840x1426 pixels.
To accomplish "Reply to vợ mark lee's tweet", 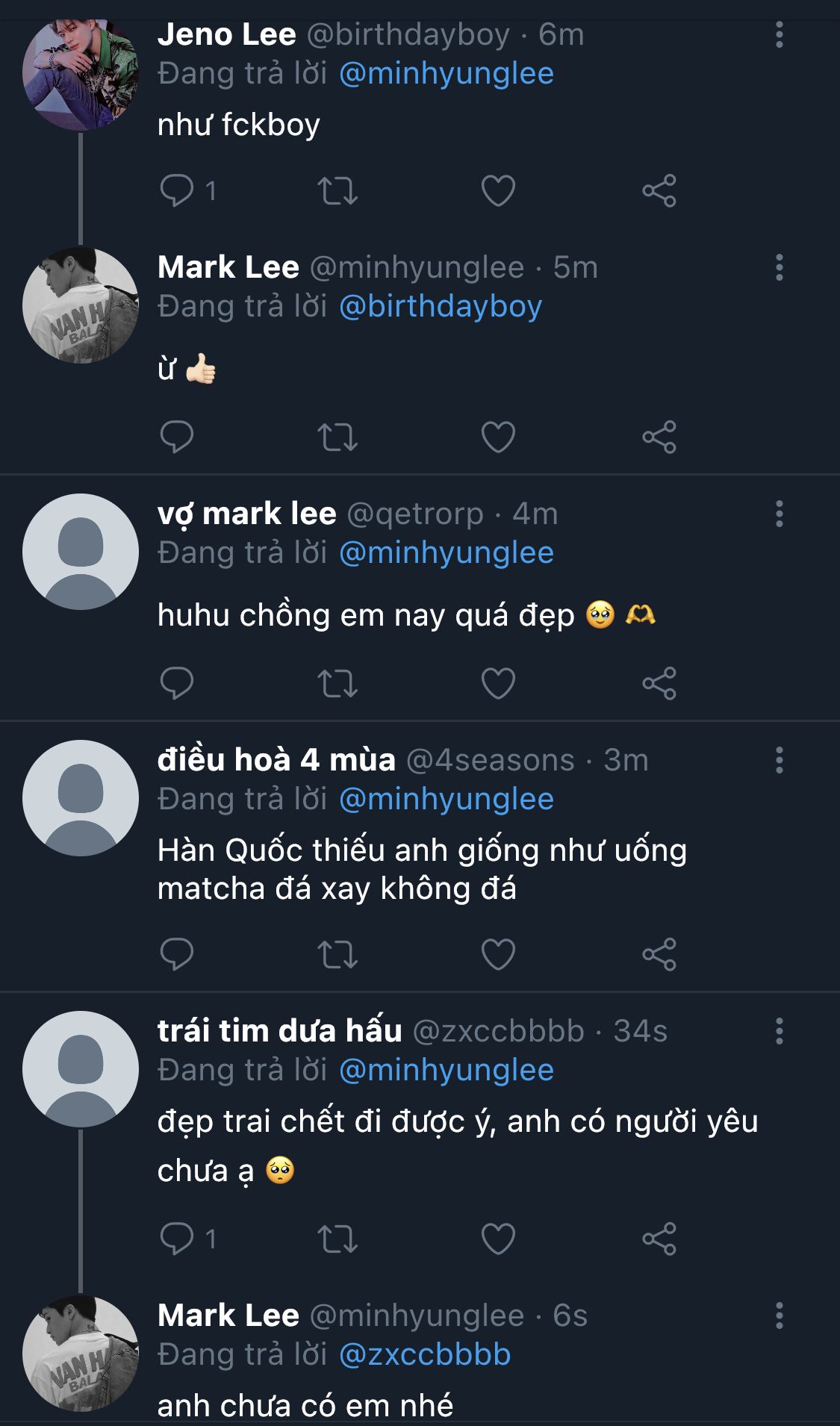I will [x=177, y=683].
